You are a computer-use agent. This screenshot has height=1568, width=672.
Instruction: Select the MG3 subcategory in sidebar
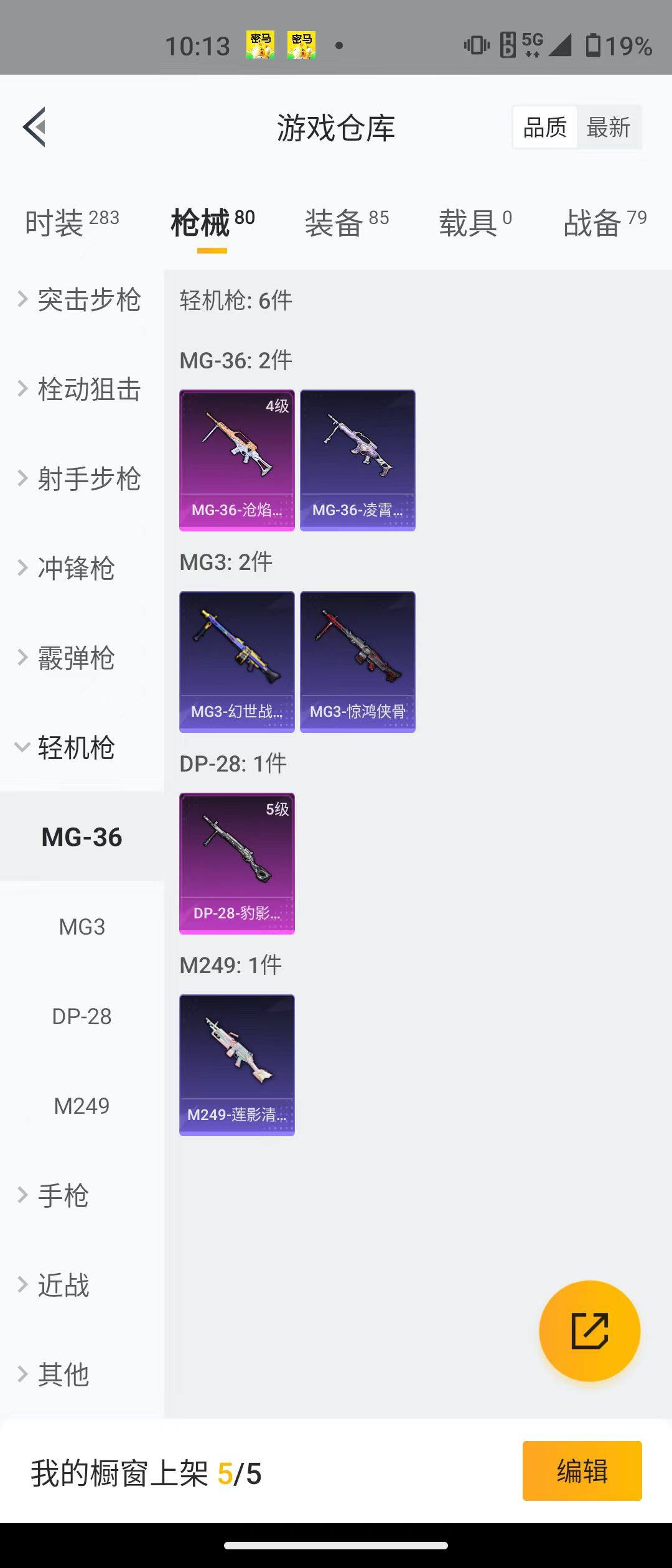81,927
